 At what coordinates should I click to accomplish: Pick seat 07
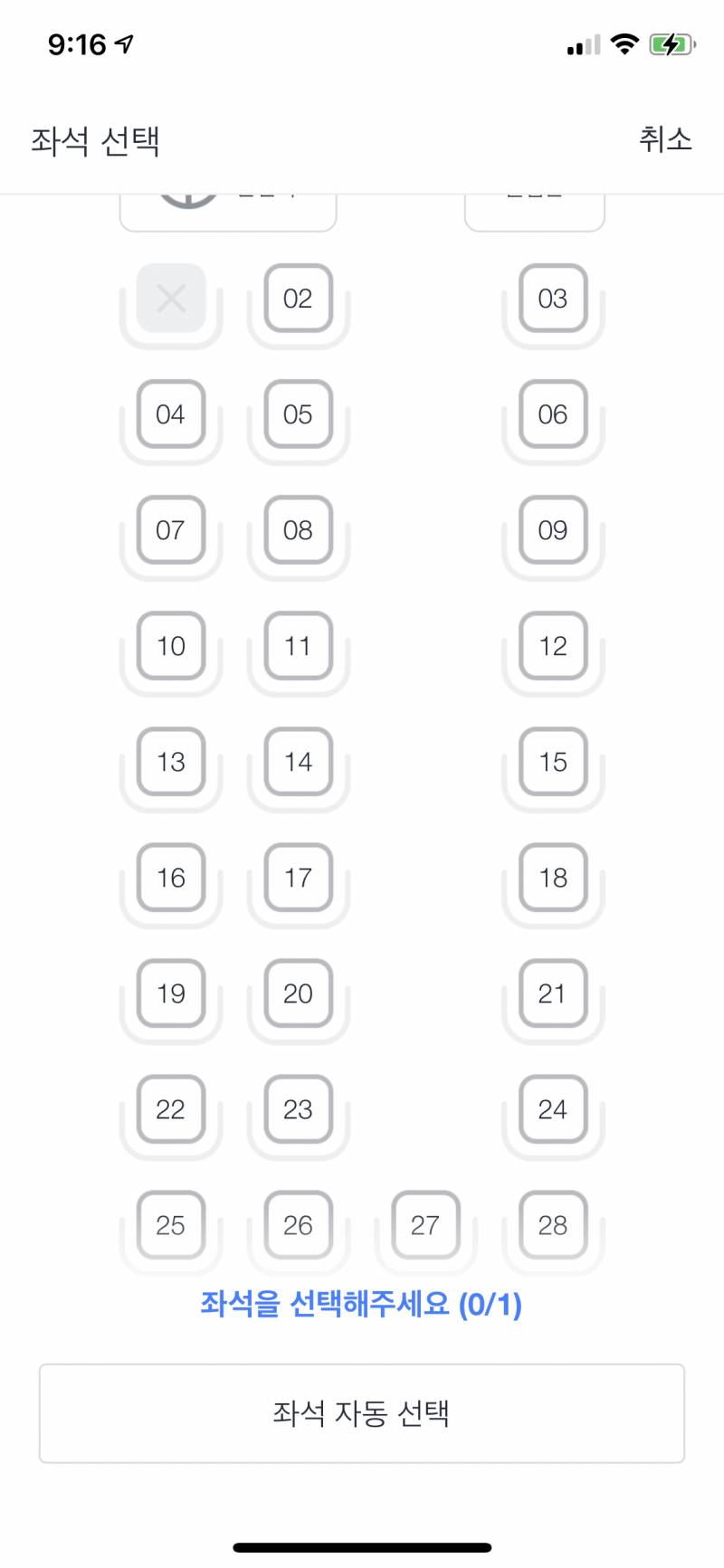(x=170, y=530)
